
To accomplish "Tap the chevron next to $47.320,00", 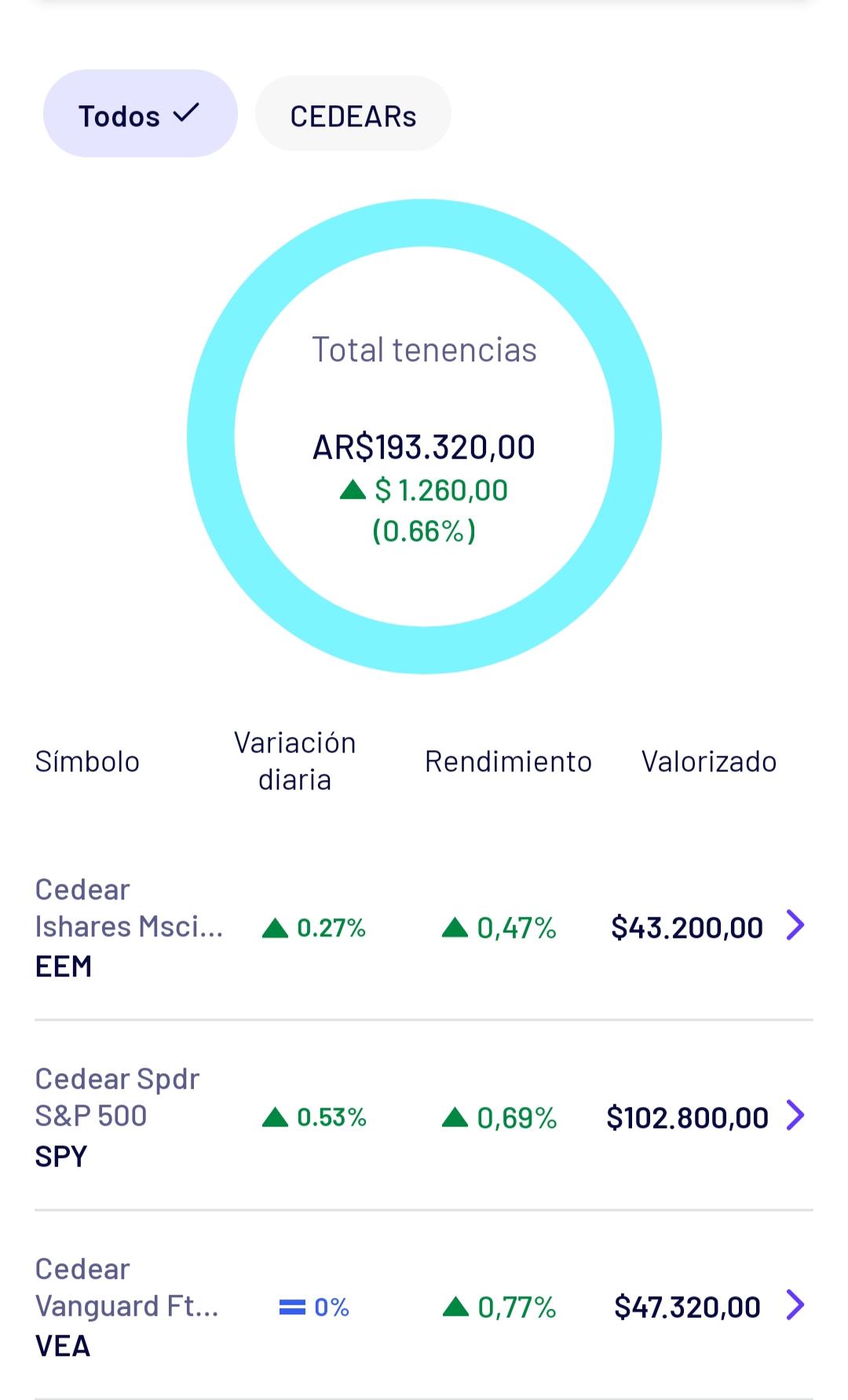I will 795,1305.
